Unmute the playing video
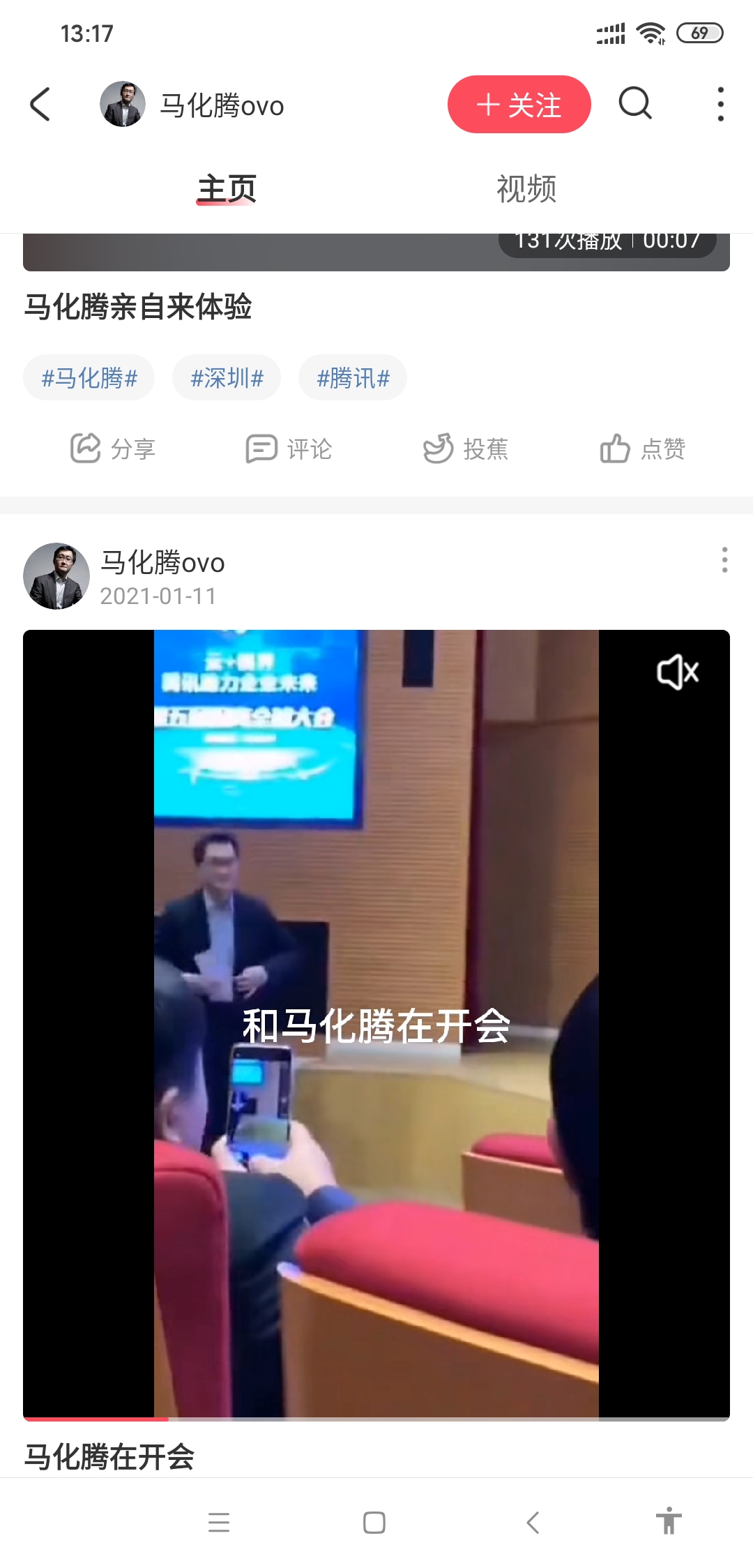753x1568 pixels. tap(677, 672)
